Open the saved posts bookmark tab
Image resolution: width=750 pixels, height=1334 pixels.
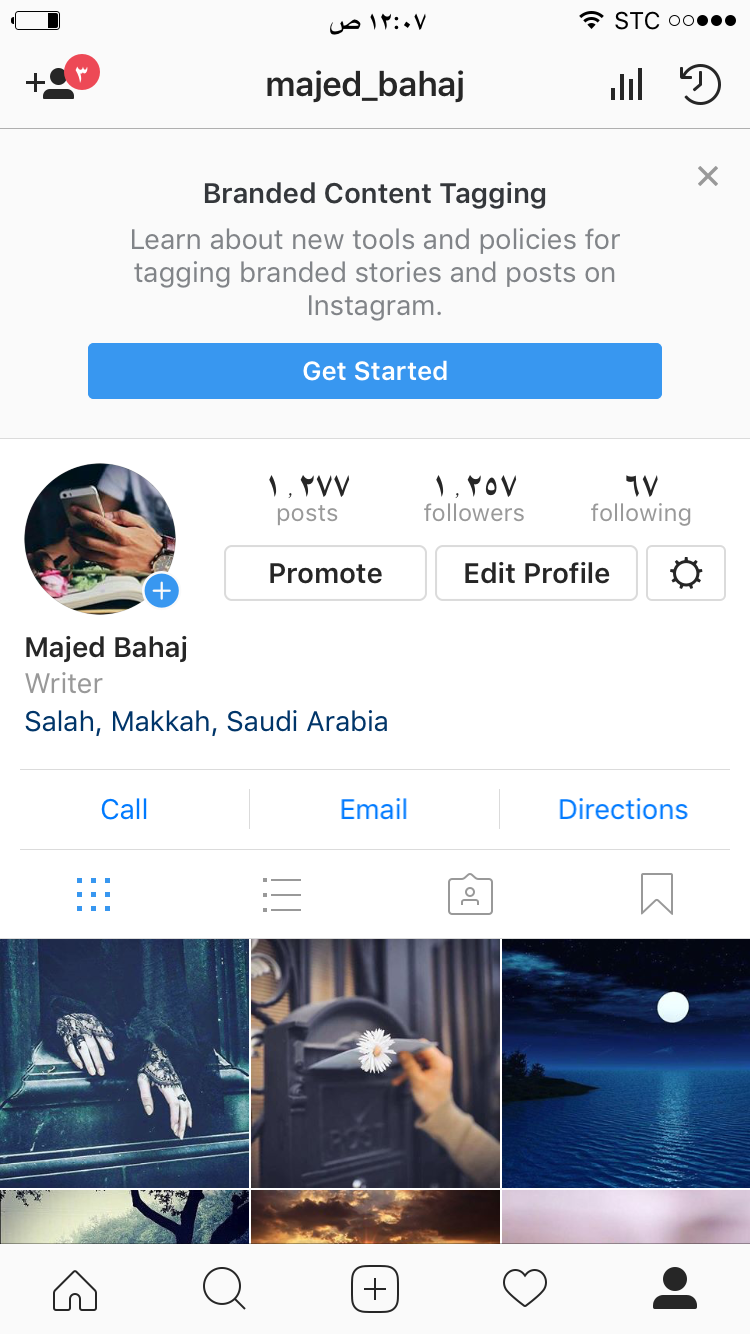click(x=657, y=894)
